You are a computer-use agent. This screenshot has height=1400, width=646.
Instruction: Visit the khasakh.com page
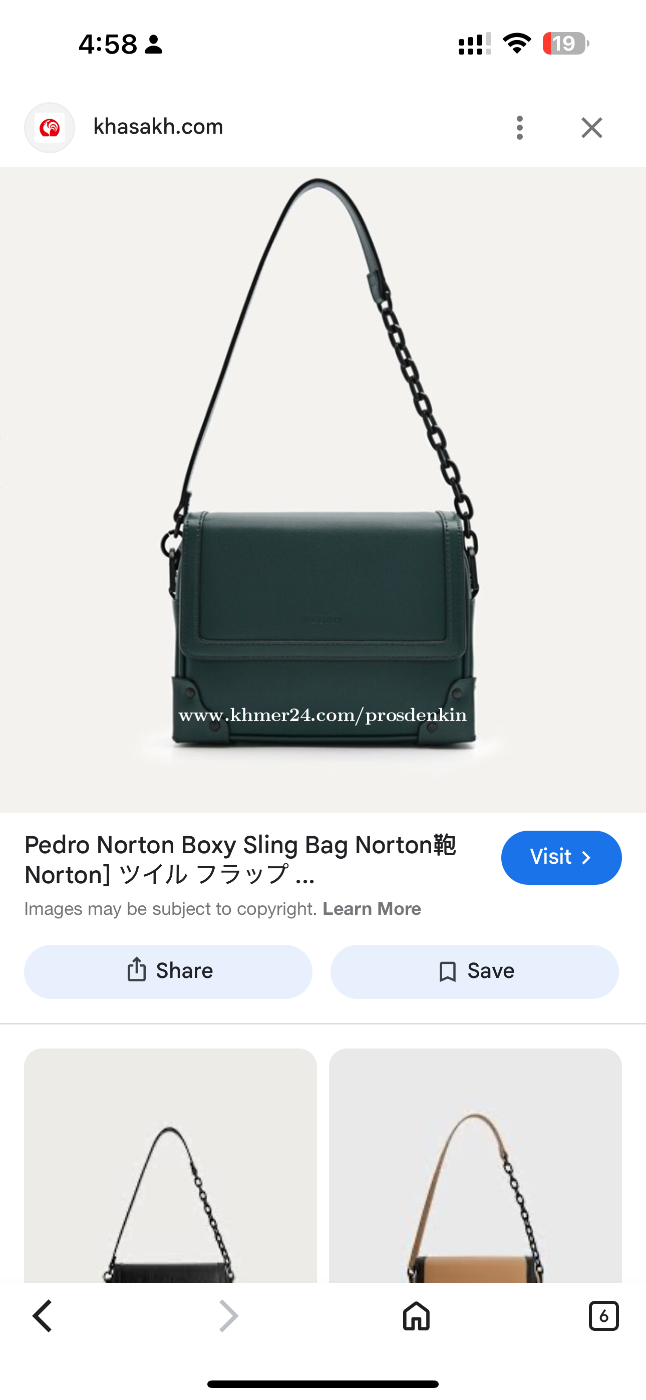(x=561, y=857)
